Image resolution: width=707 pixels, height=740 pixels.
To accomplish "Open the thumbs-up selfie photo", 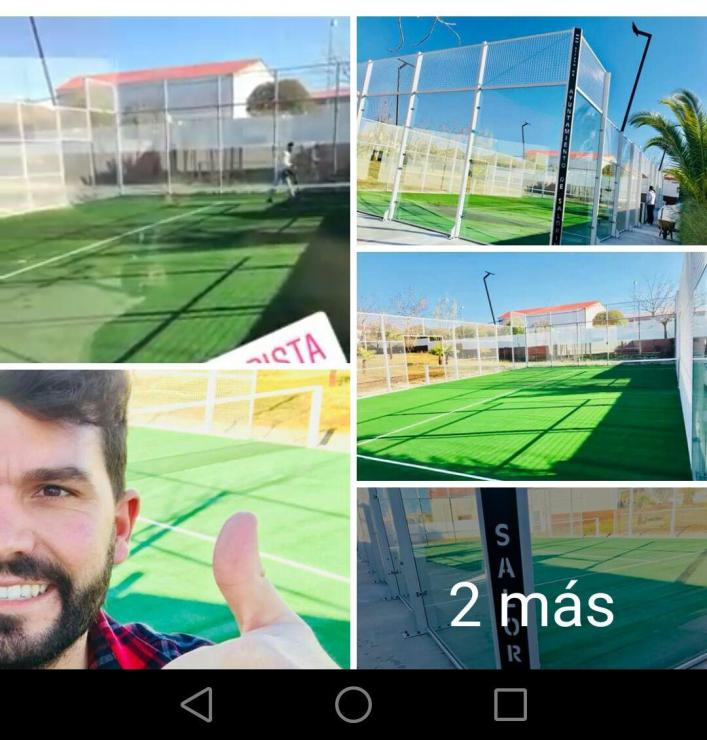I will pos(175,518).
